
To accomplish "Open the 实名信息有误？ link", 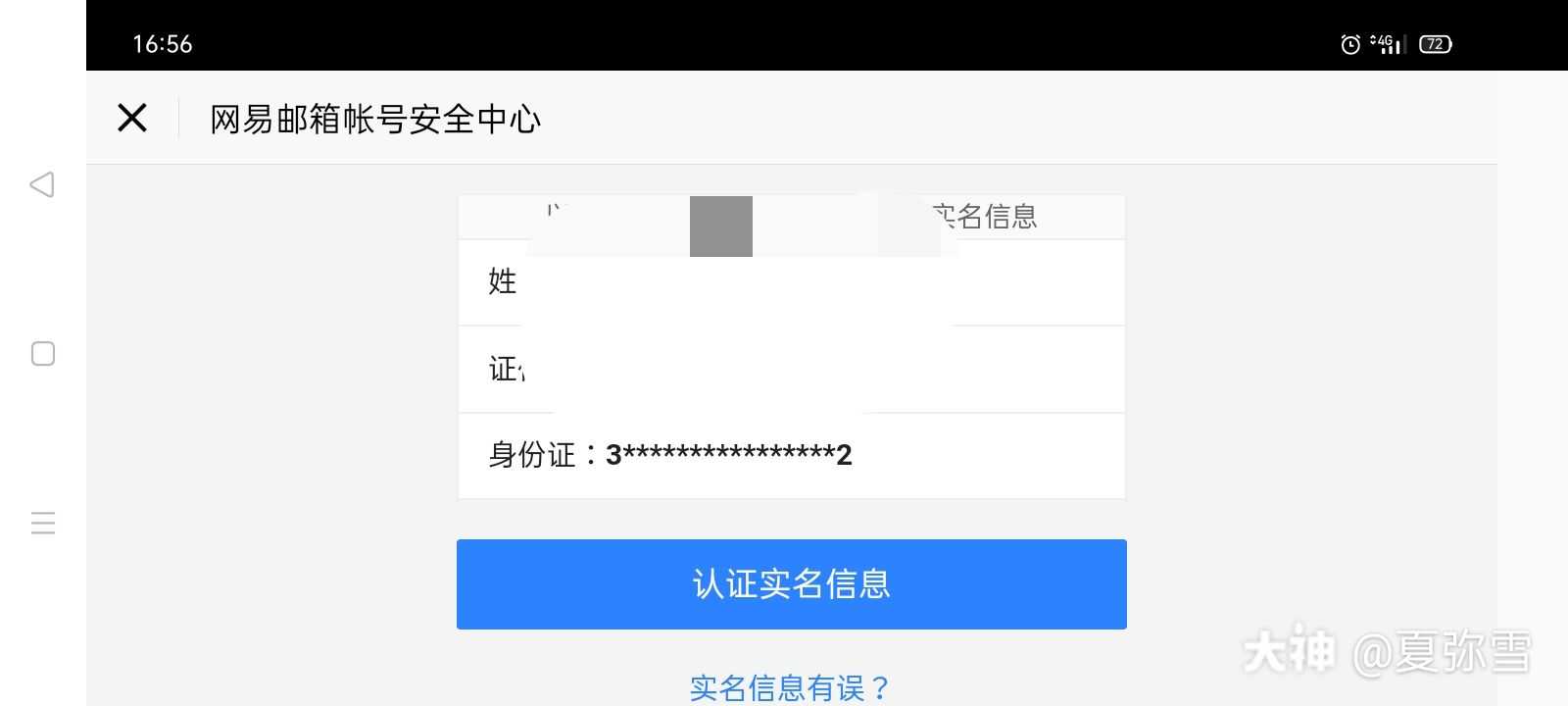I will tap(790, 687).
